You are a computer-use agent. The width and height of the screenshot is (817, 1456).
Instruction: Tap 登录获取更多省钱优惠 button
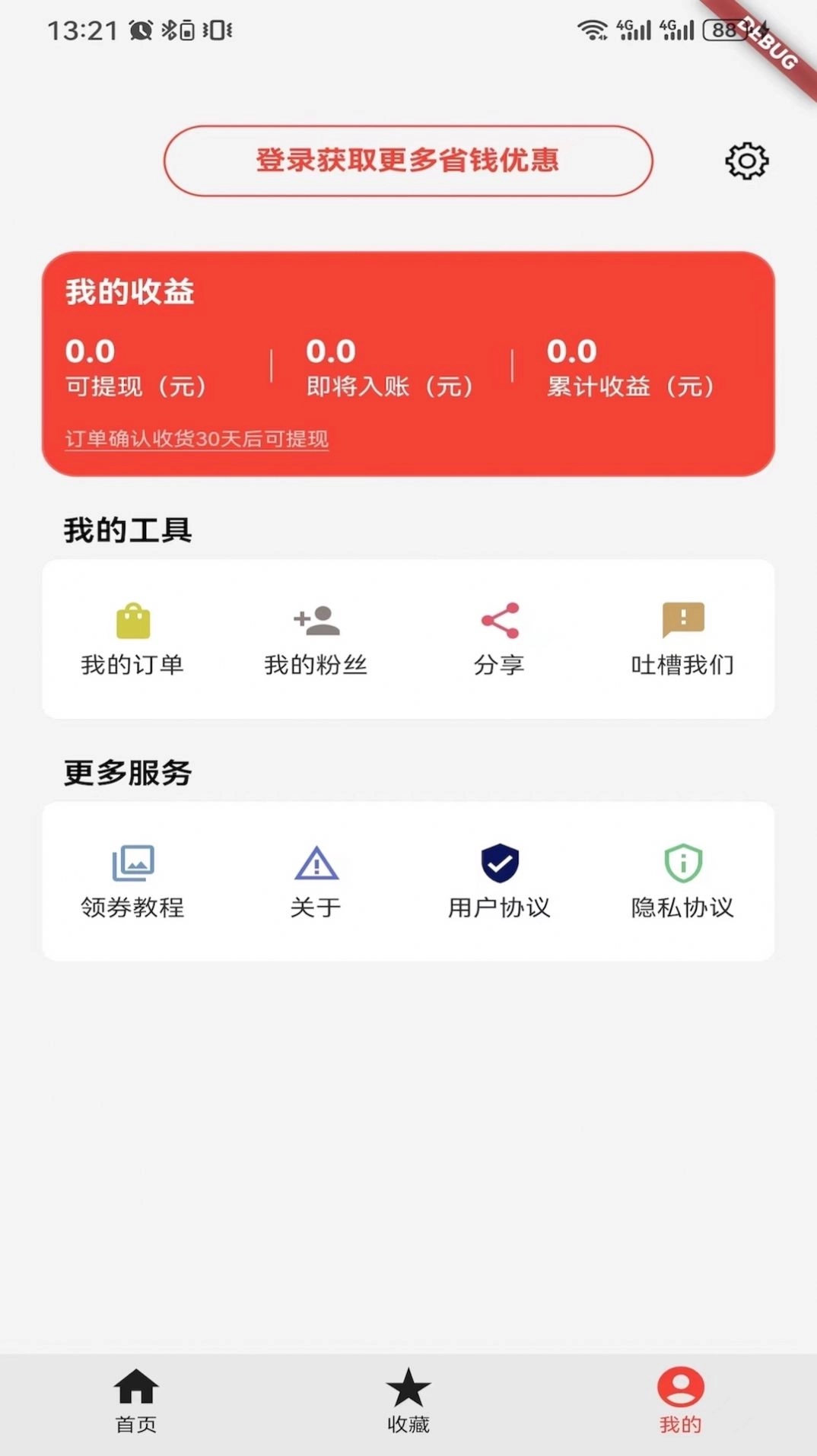(408, 161)
